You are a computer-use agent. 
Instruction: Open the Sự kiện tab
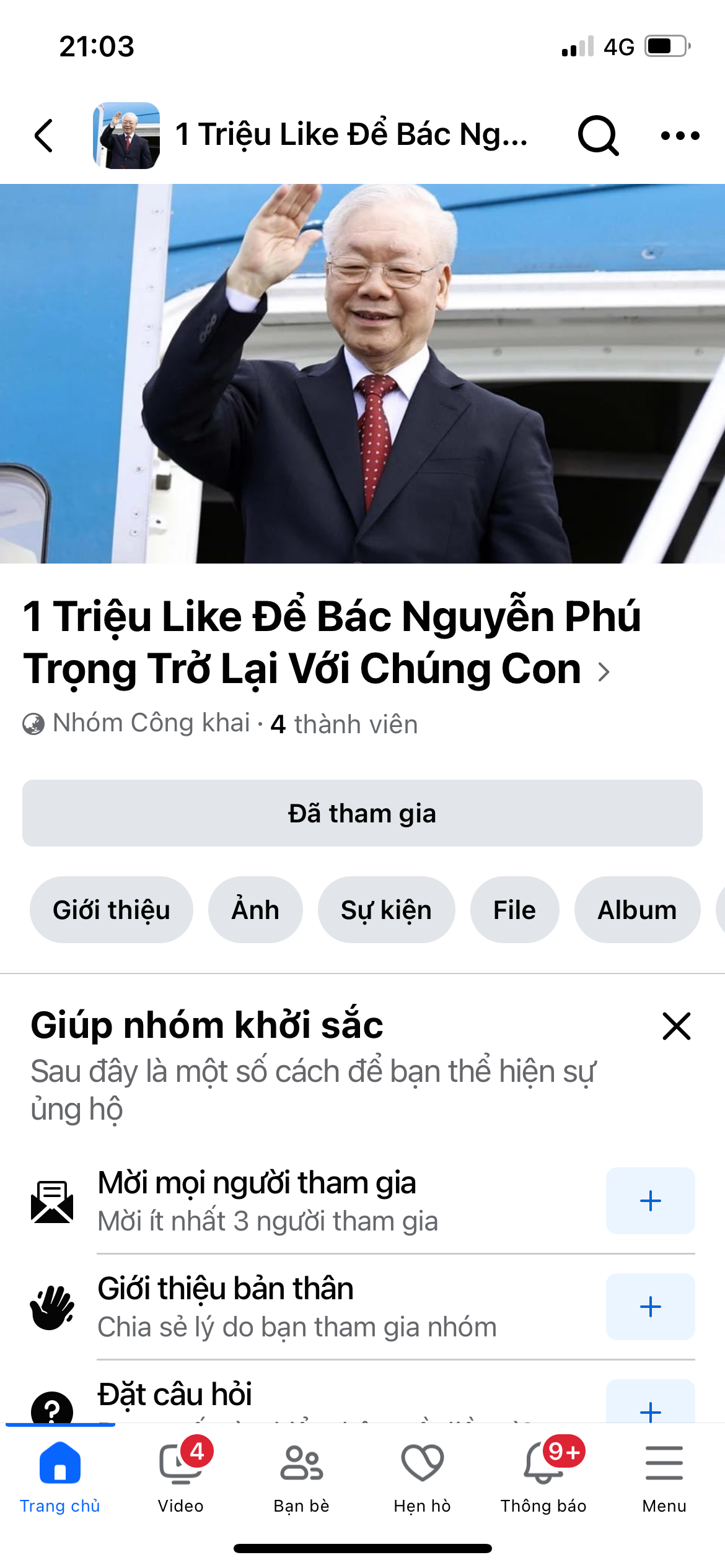pyautogui.click(x=385, y=910)
